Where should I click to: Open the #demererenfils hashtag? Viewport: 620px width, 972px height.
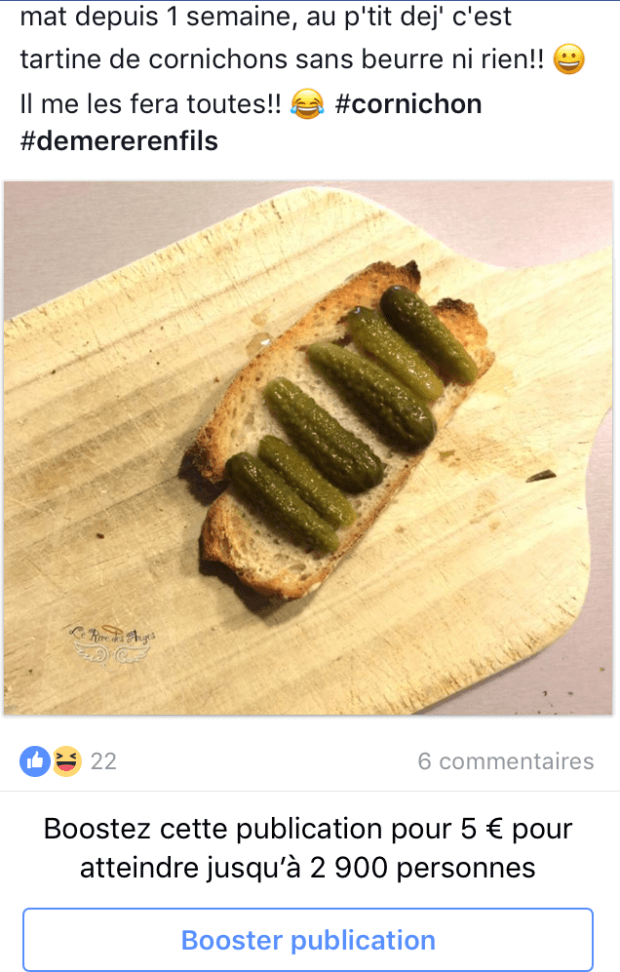119,141
